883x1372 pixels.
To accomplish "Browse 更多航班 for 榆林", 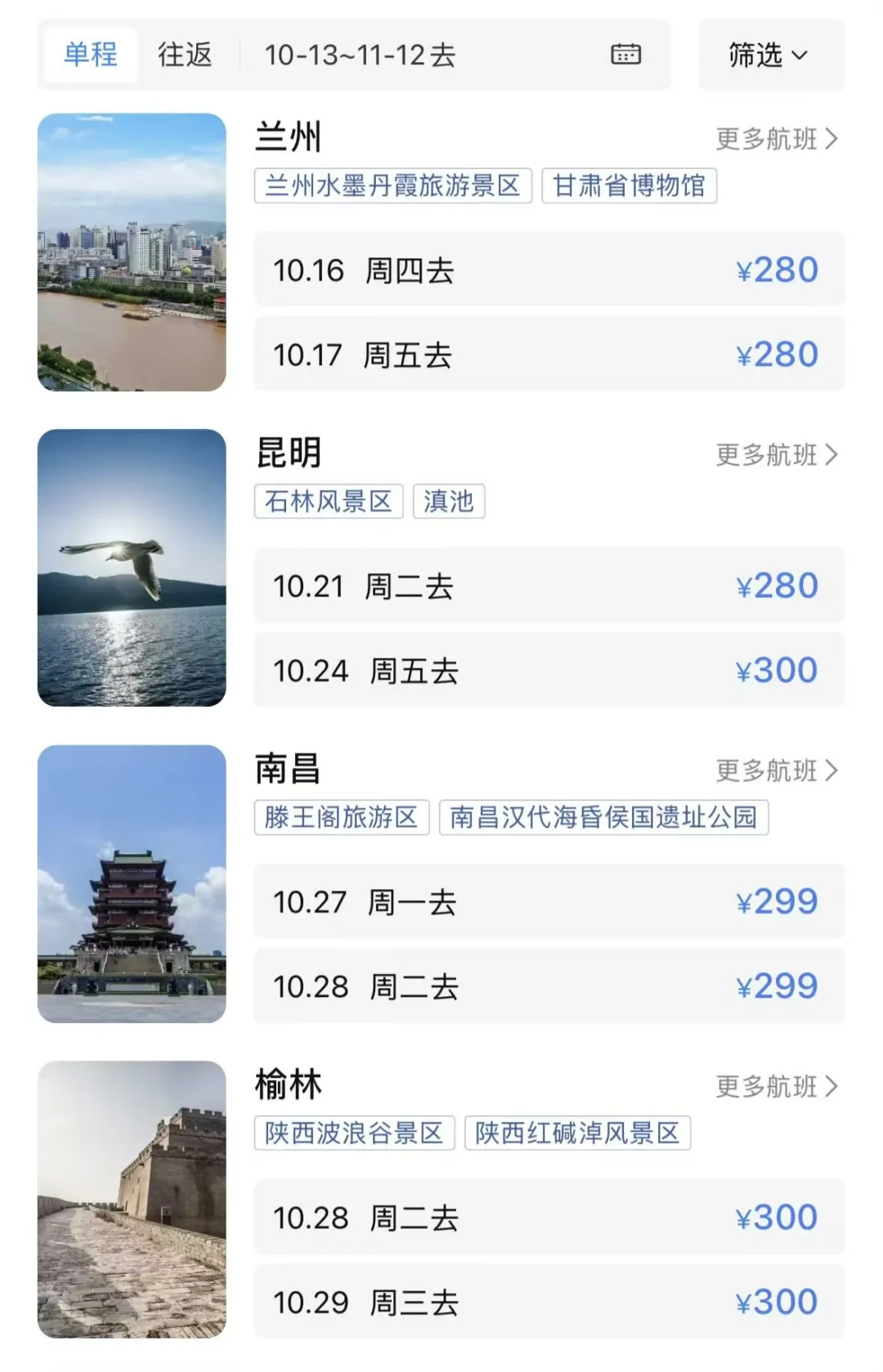I will [x=776, y=1087].
